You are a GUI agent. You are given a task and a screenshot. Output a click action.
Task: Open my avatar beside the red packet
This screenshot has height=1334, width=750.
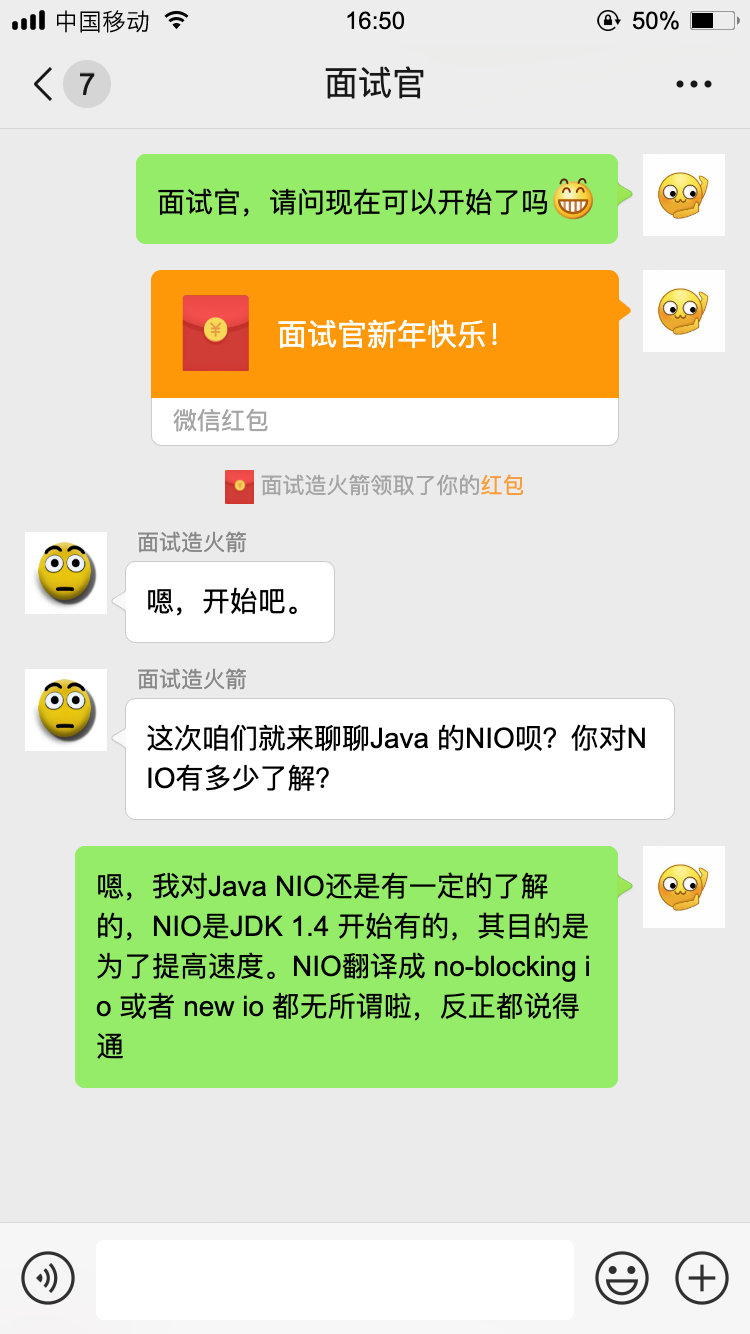(683, 311)
